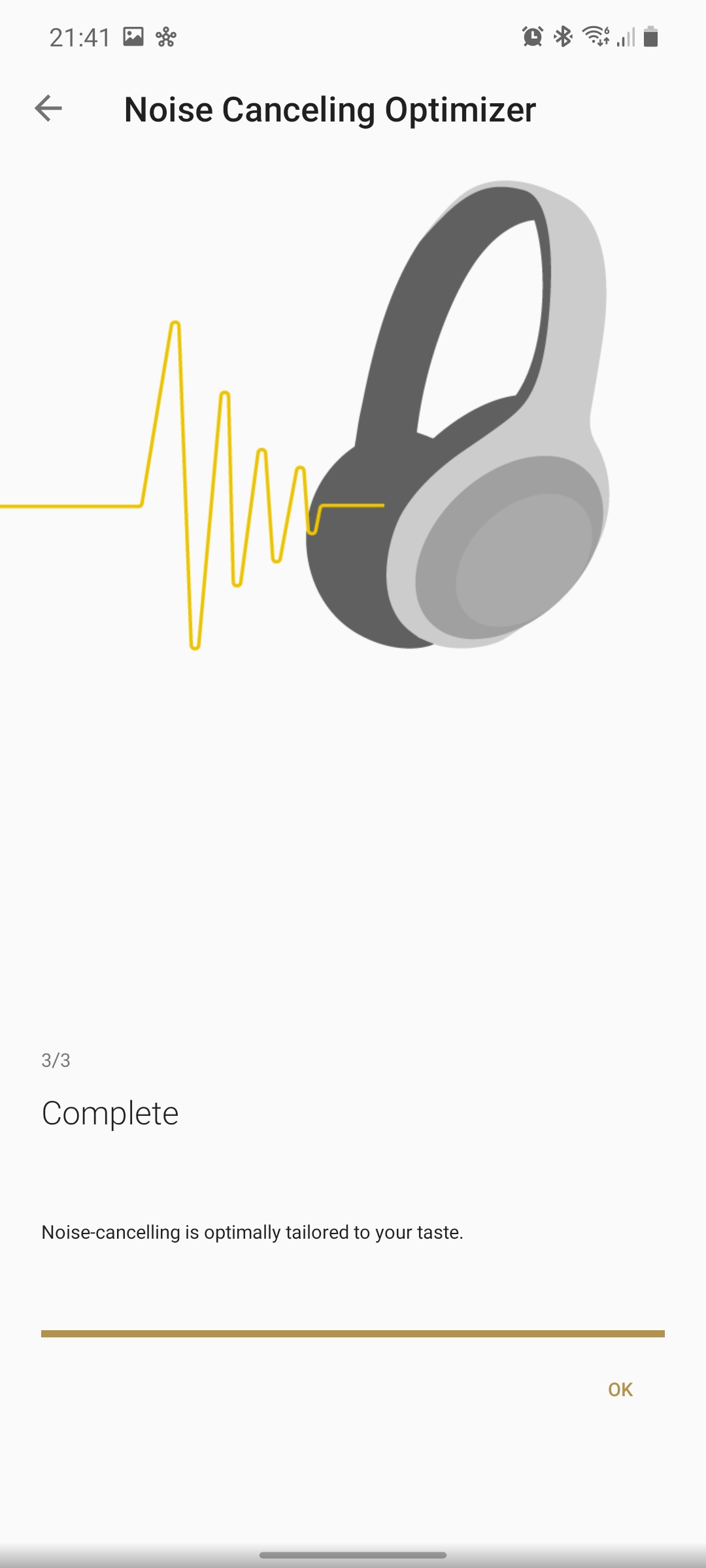Go back from Noise Canceling Optimizer
Viewport: 706px width, 1568px height.
click(x=48, y=108)
